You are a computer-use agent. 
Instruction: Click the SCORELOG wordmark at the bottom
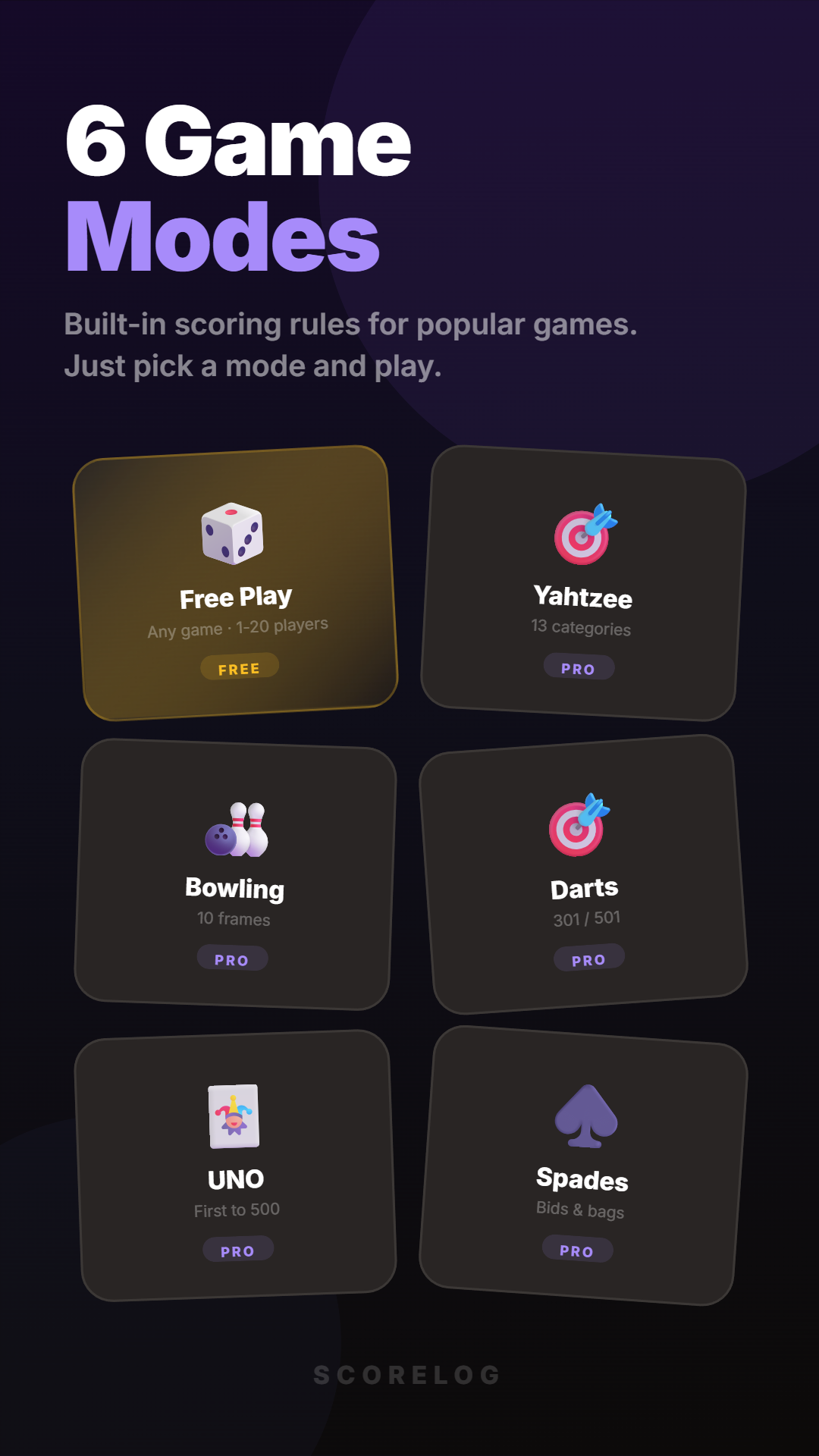point(407,1376)
